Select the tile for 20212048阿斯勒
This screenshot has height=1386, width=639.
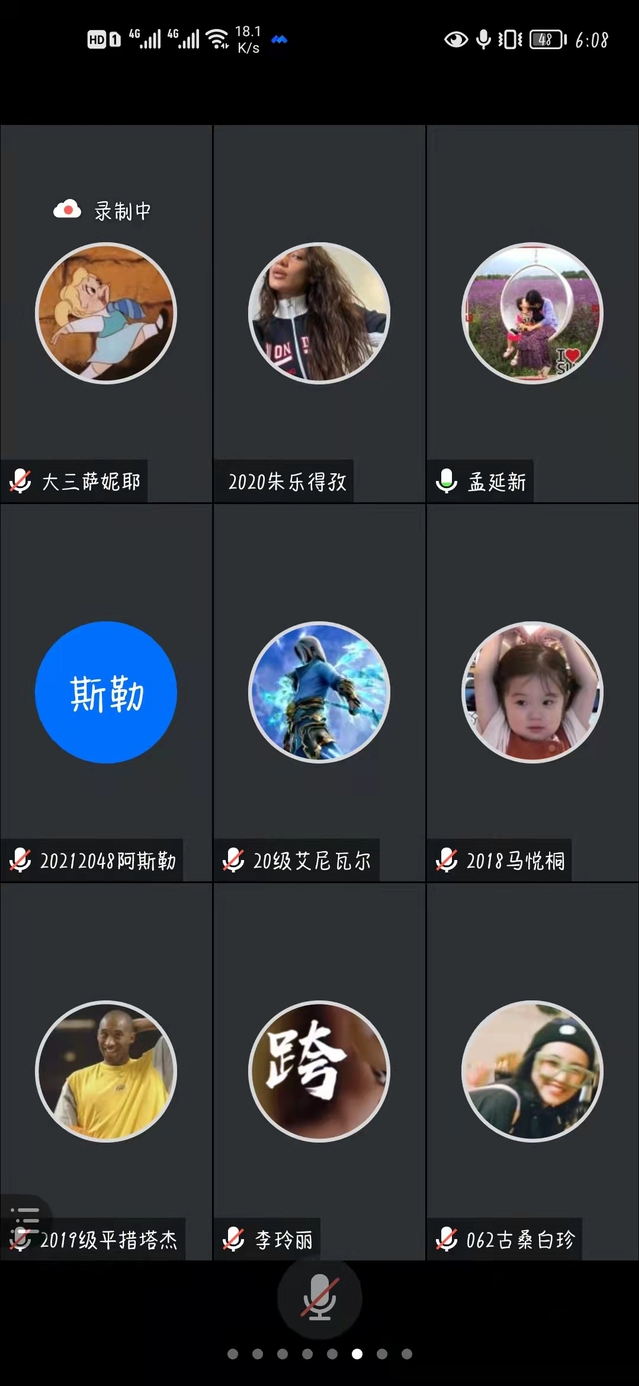click(106, 692)
